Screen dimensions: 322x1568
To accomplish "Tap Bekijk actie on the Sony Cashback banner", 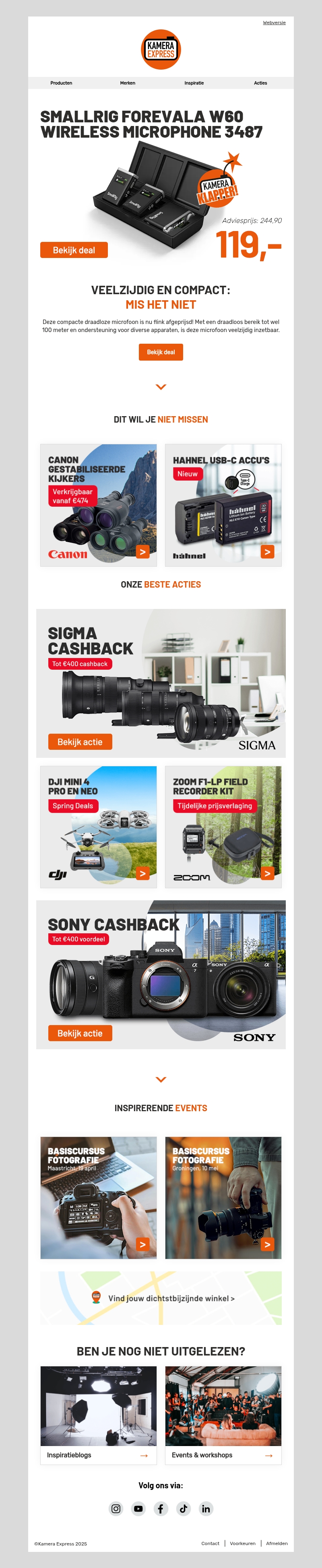I will [80, 1033].
